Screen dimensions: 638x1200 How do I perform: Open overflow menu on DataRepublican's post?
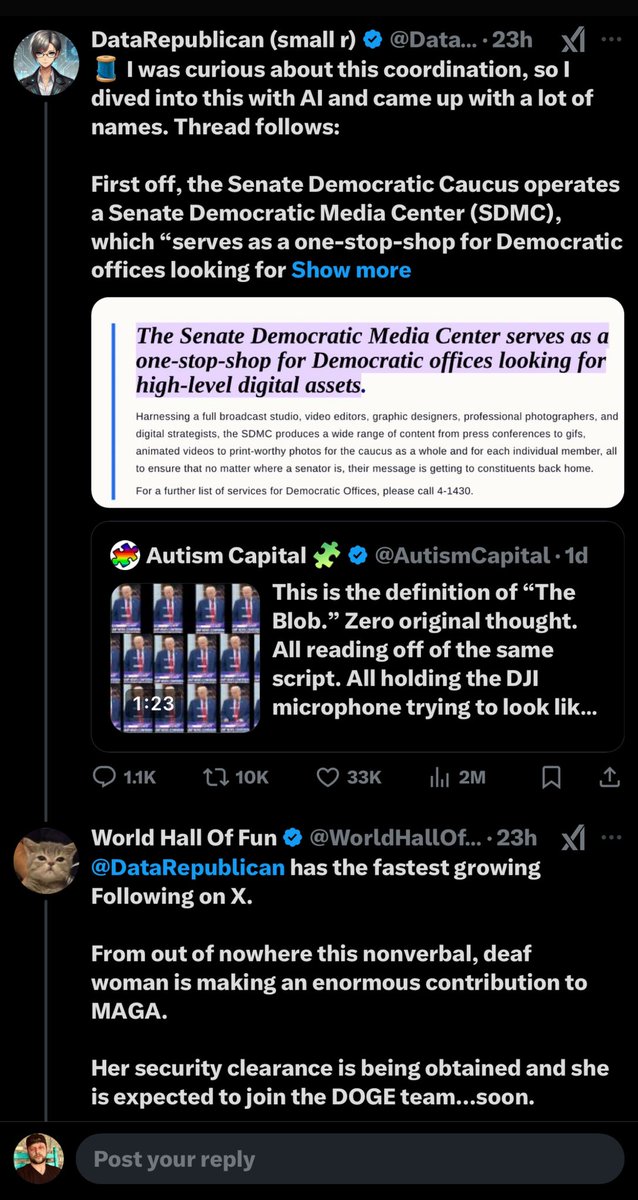pos(611,40)
